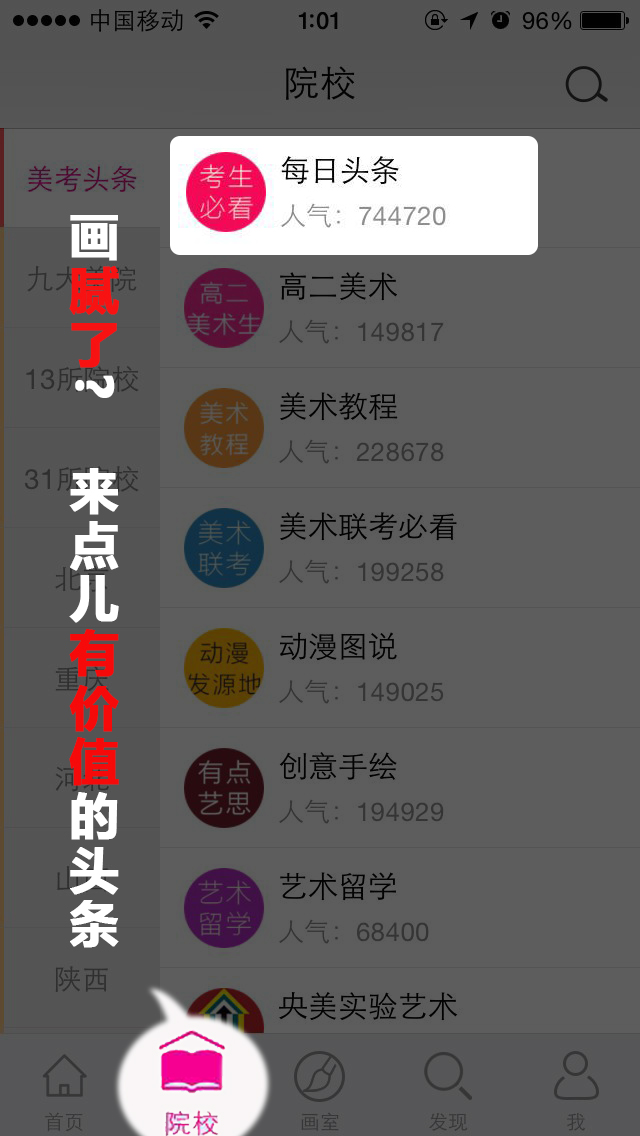Select 陕西 in the sidebar
This screenshot has height=1136, width=640.
point(81,979)
